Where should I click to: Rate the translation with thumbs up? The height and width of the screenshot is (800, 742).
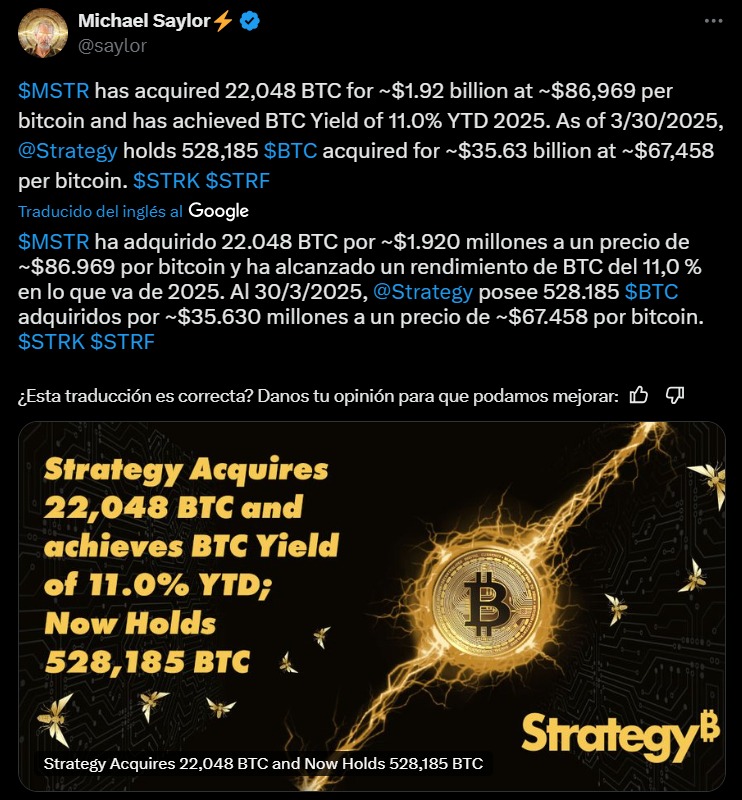pos(640,395)
